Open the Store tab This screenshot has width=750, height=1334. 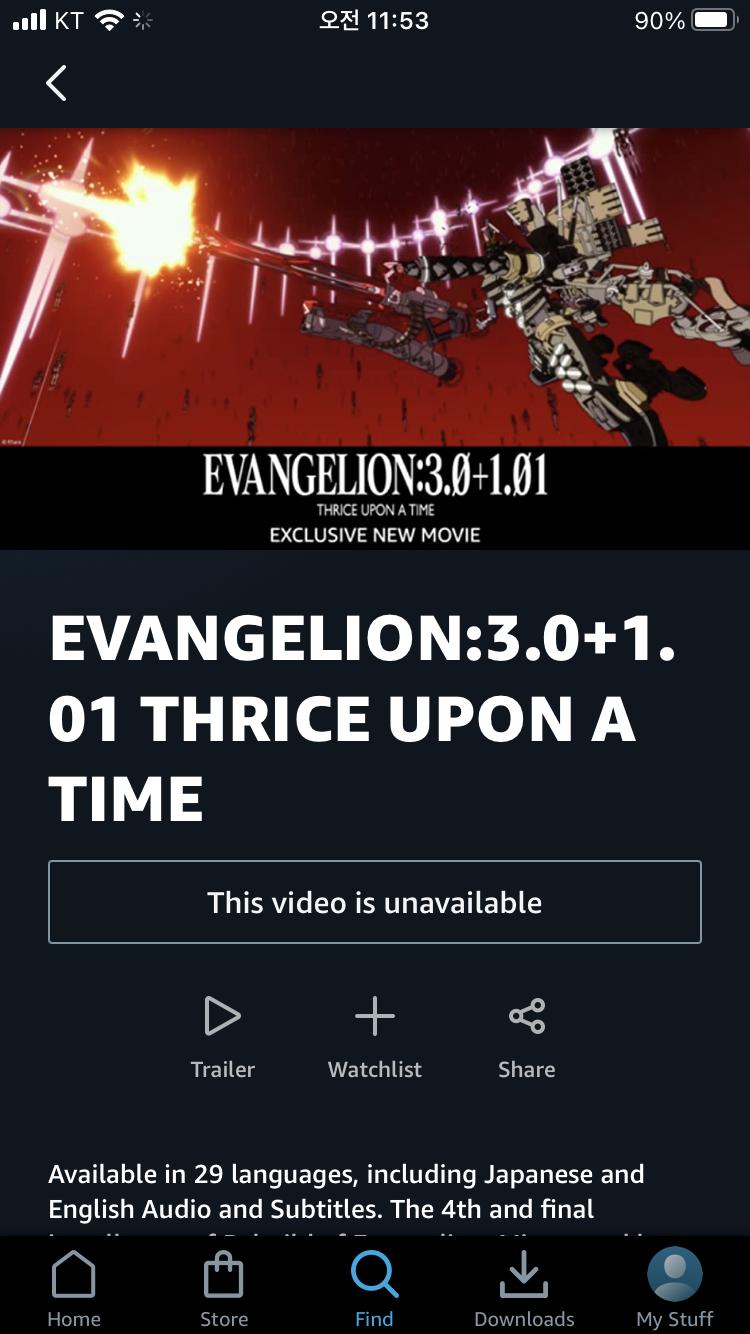(224, 1289)
